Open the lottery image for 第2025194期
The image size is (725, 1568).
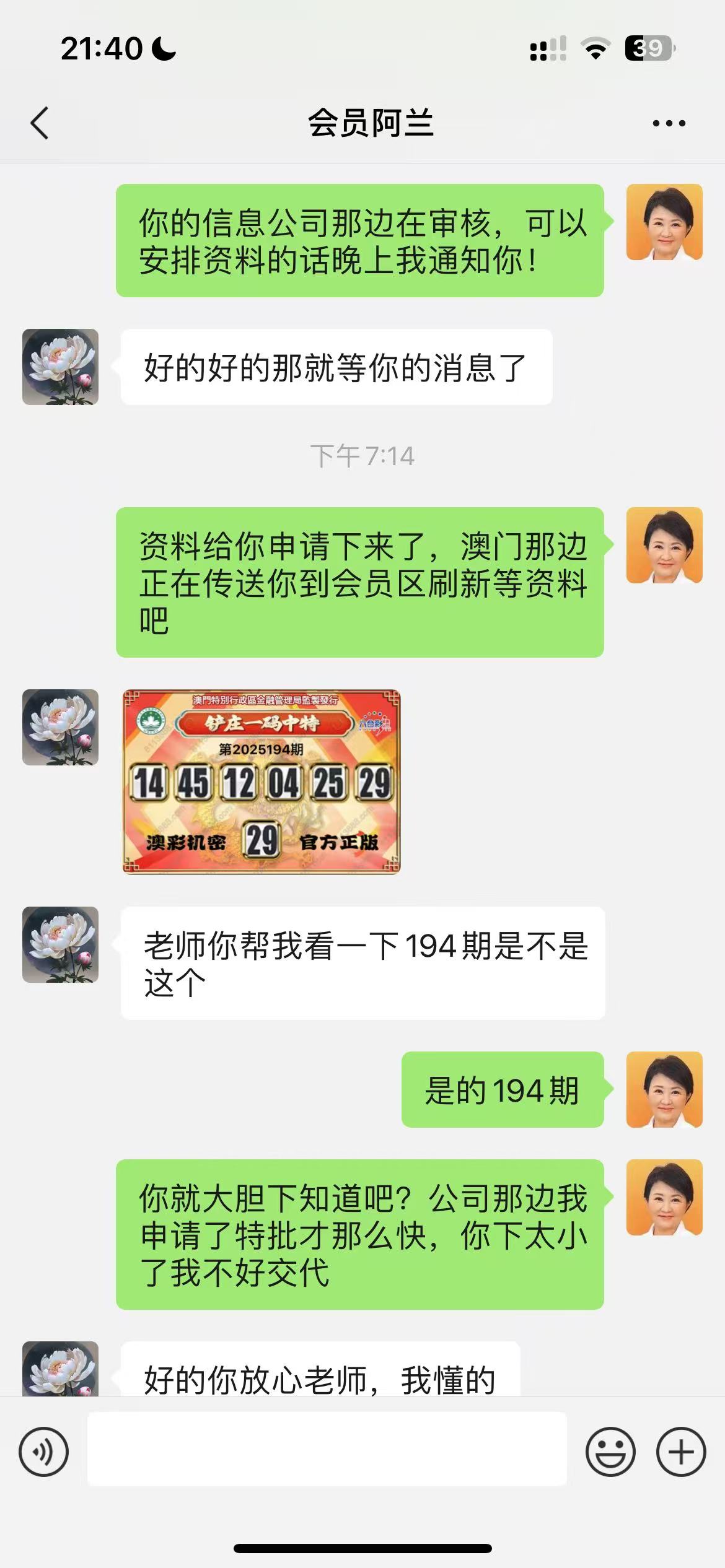261,782
